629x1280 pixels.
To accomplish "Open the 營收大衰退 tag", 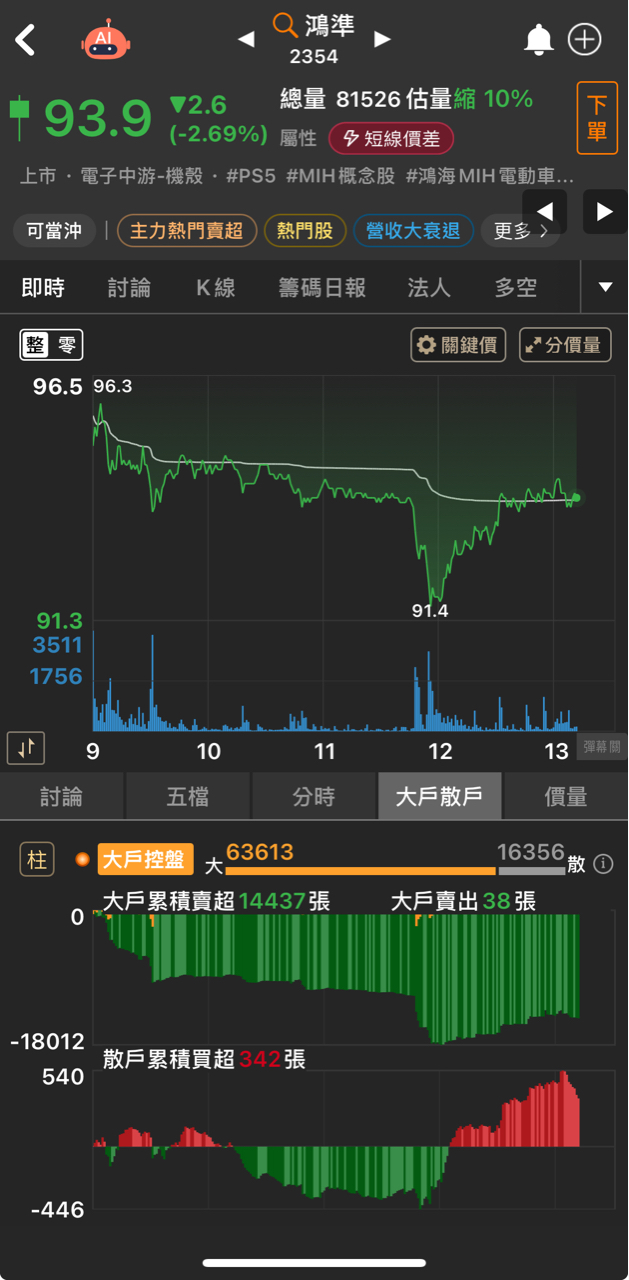I will pyautogui.click(x=412, y=231).
